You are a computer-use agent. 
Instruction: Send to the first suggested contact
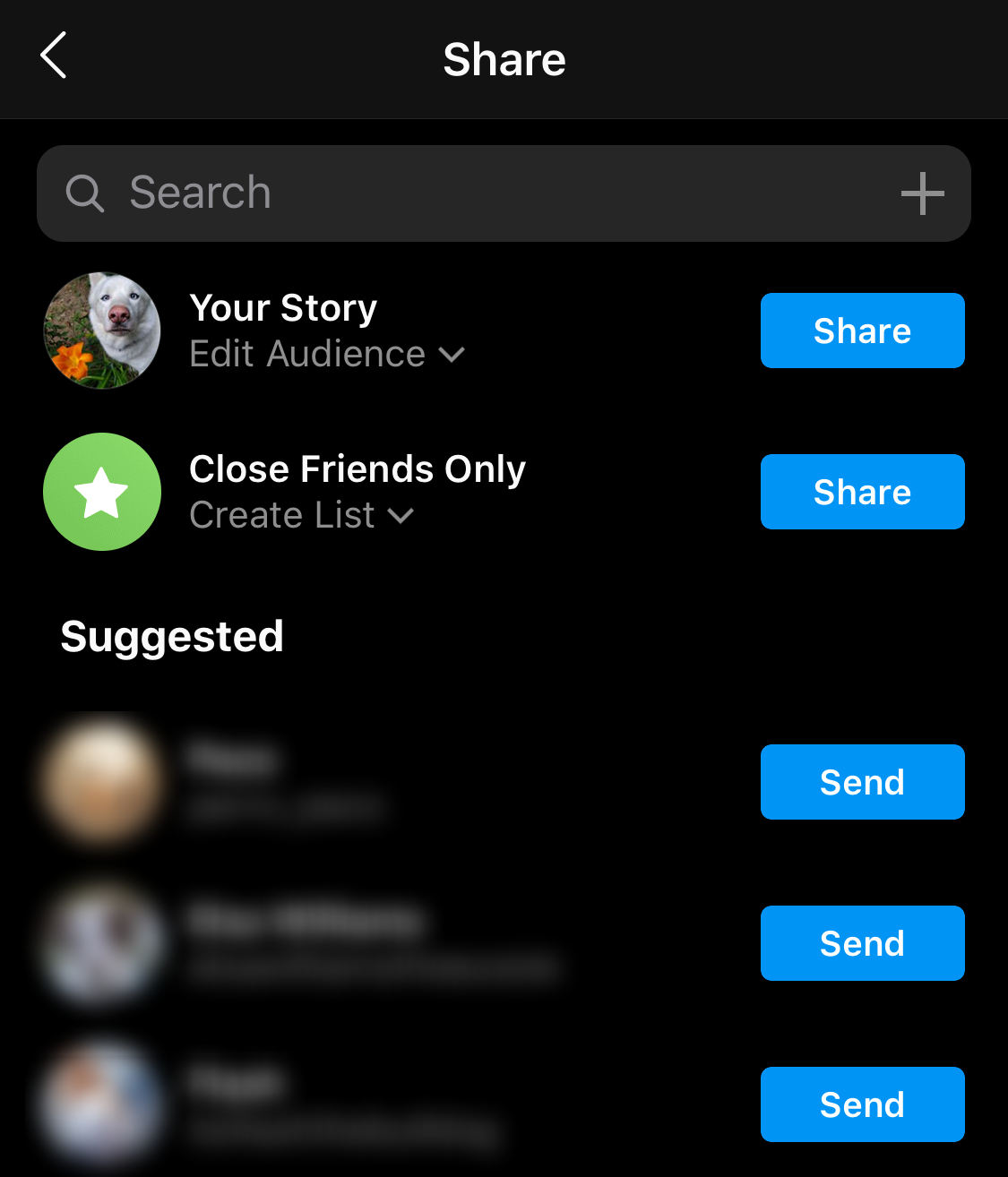click(861, 782)
